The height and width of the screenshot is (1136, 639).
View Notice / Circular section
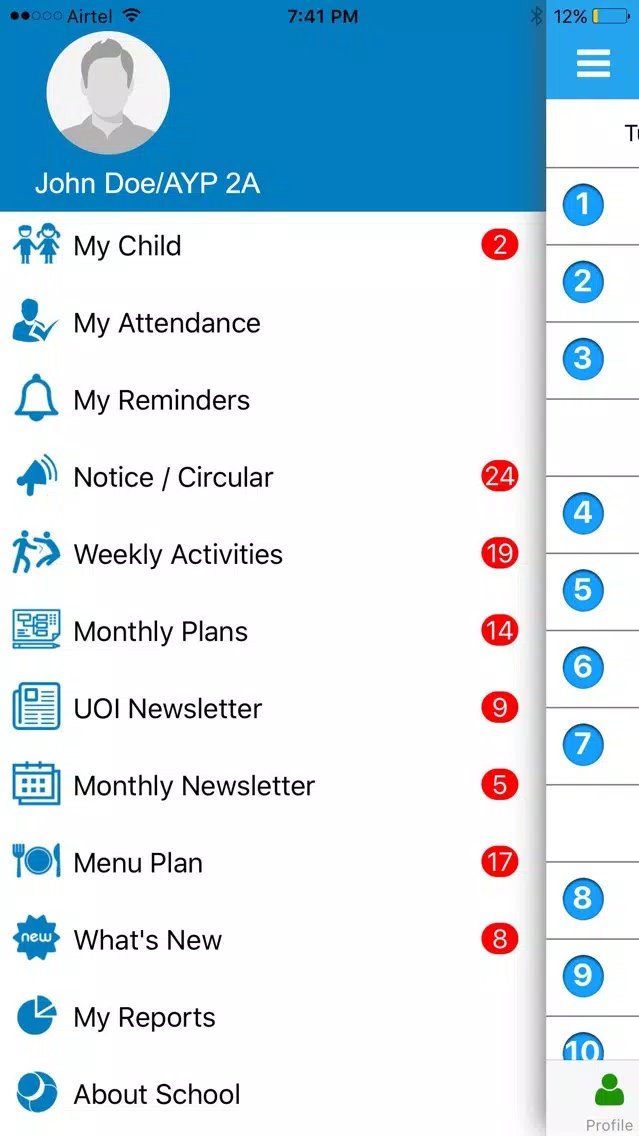coord(272,477)
